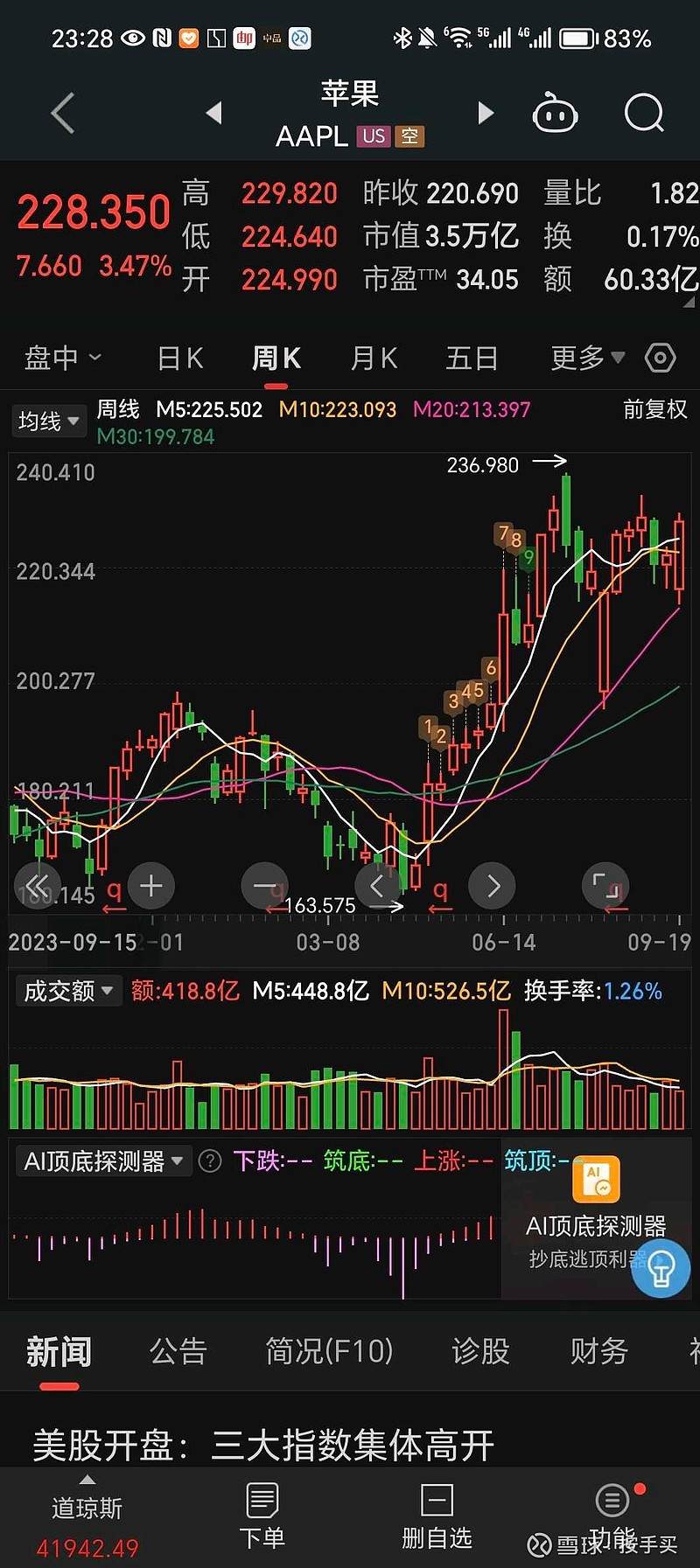The width and height of the screenshot is (700, 1568).
Task: Tap the floating lightbulb assistant icon
Action: tap(661, 1268)
